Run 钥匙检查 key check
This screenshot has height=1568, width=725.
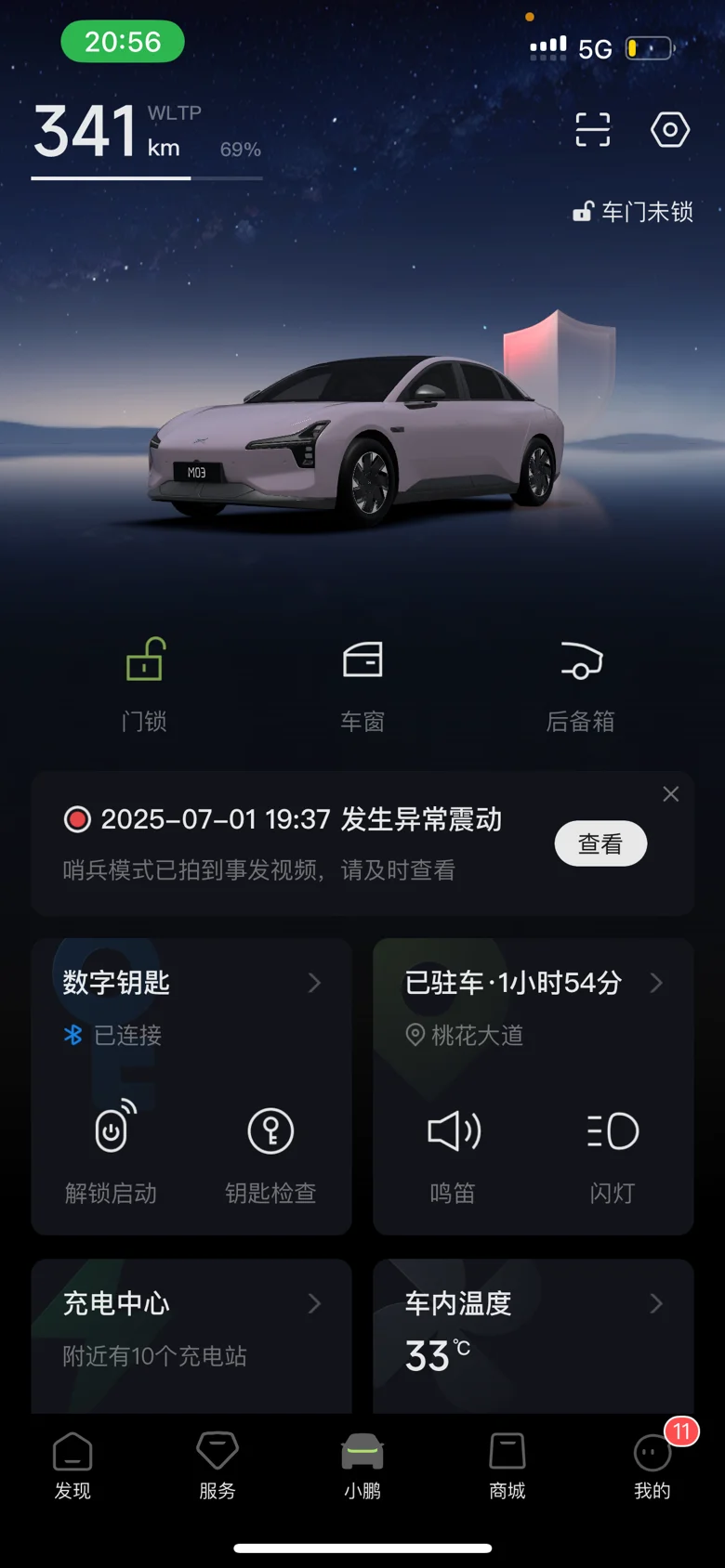[270, 1152]
